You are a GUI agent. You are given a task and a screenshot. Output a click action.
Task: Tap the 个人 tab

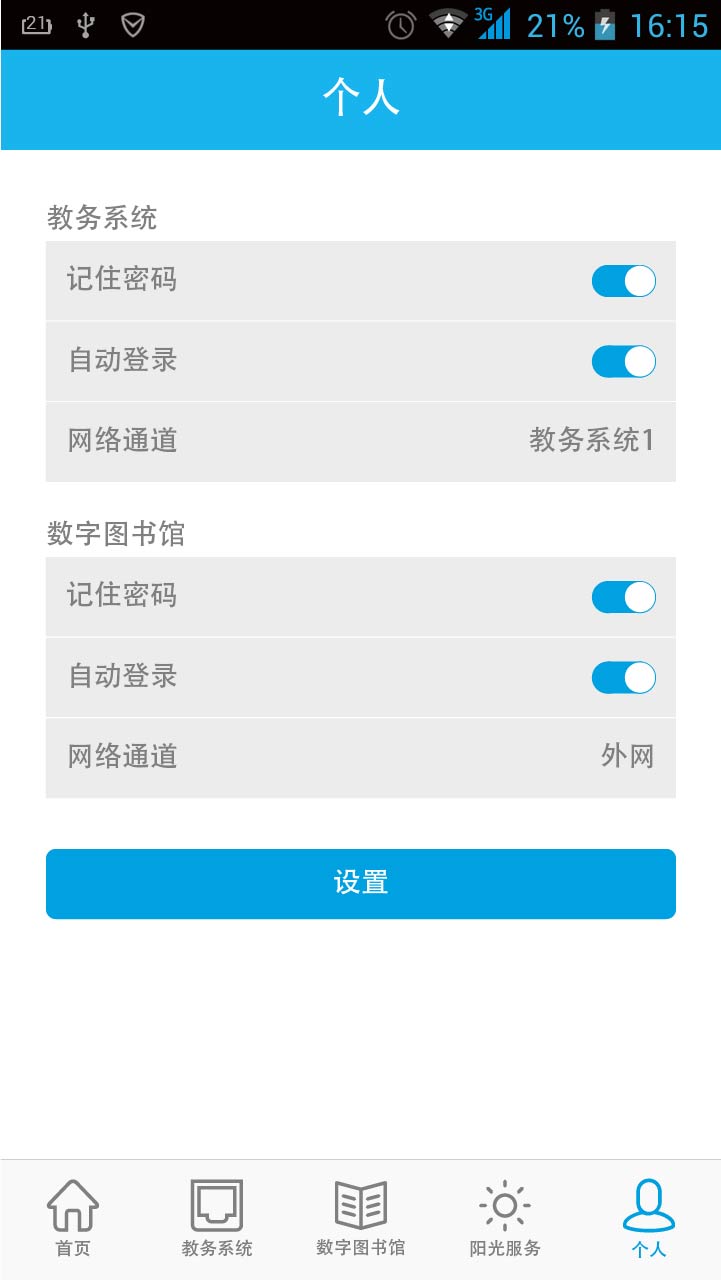tap(649, 1218)
